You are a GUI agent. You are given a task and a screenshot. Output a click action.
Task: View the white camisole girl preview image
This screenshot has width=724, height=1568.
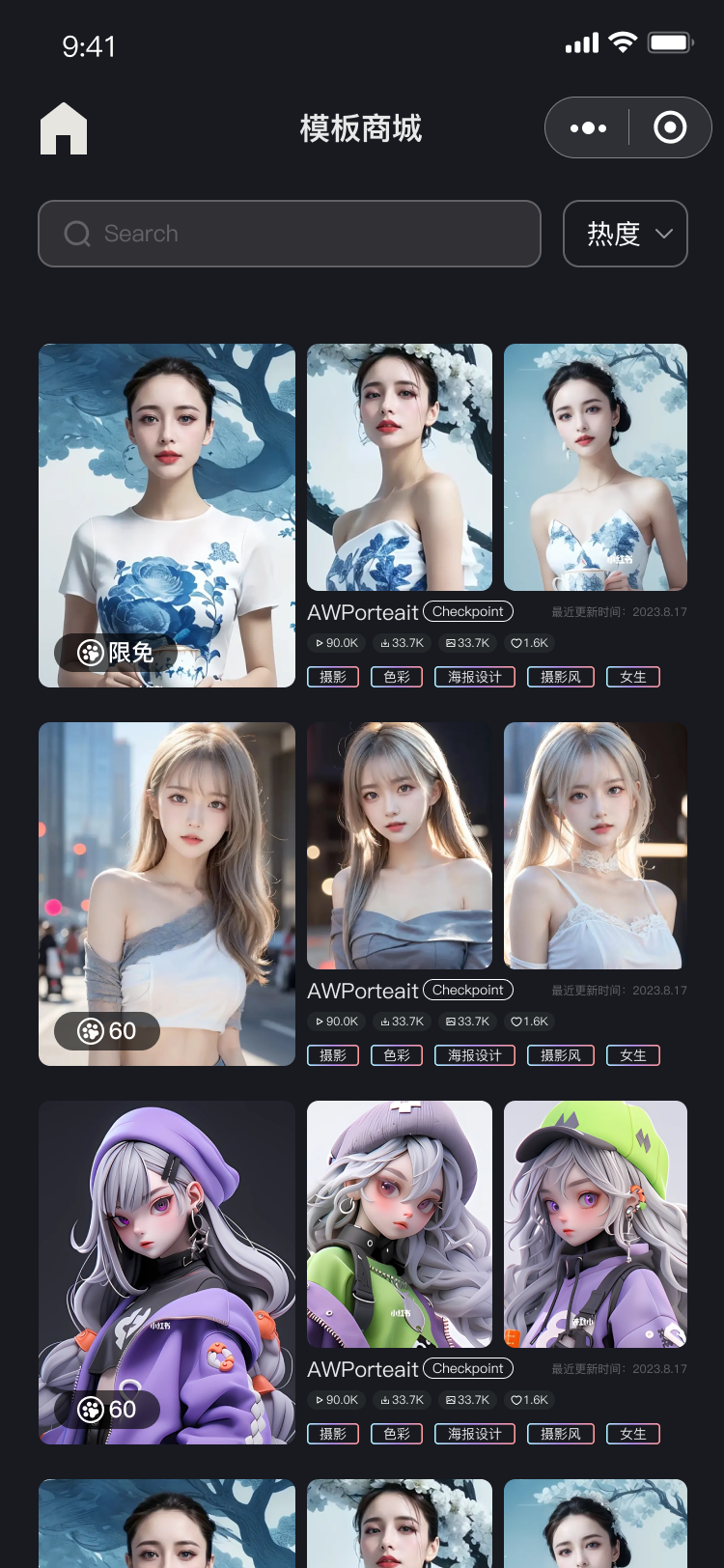596,846
